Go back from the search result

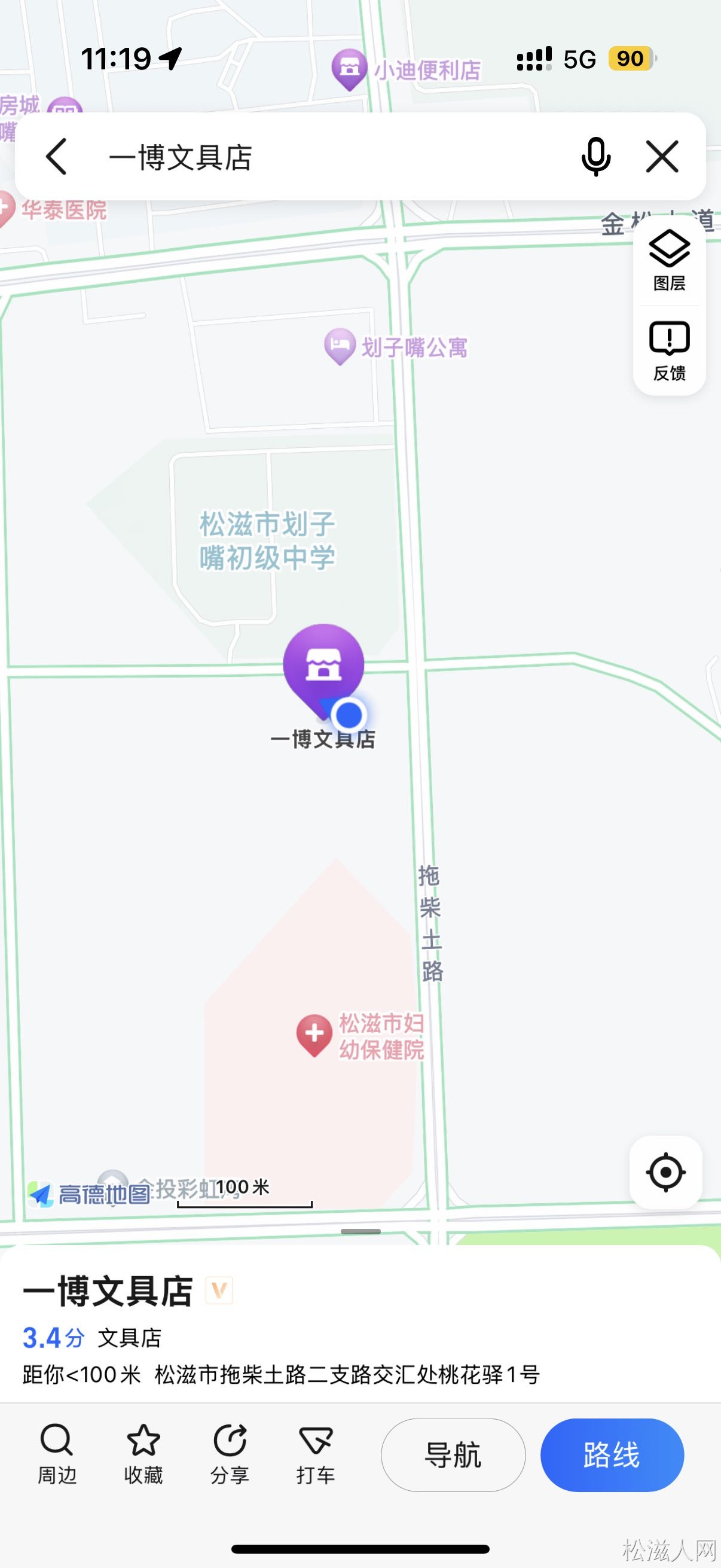coord(57,157)
